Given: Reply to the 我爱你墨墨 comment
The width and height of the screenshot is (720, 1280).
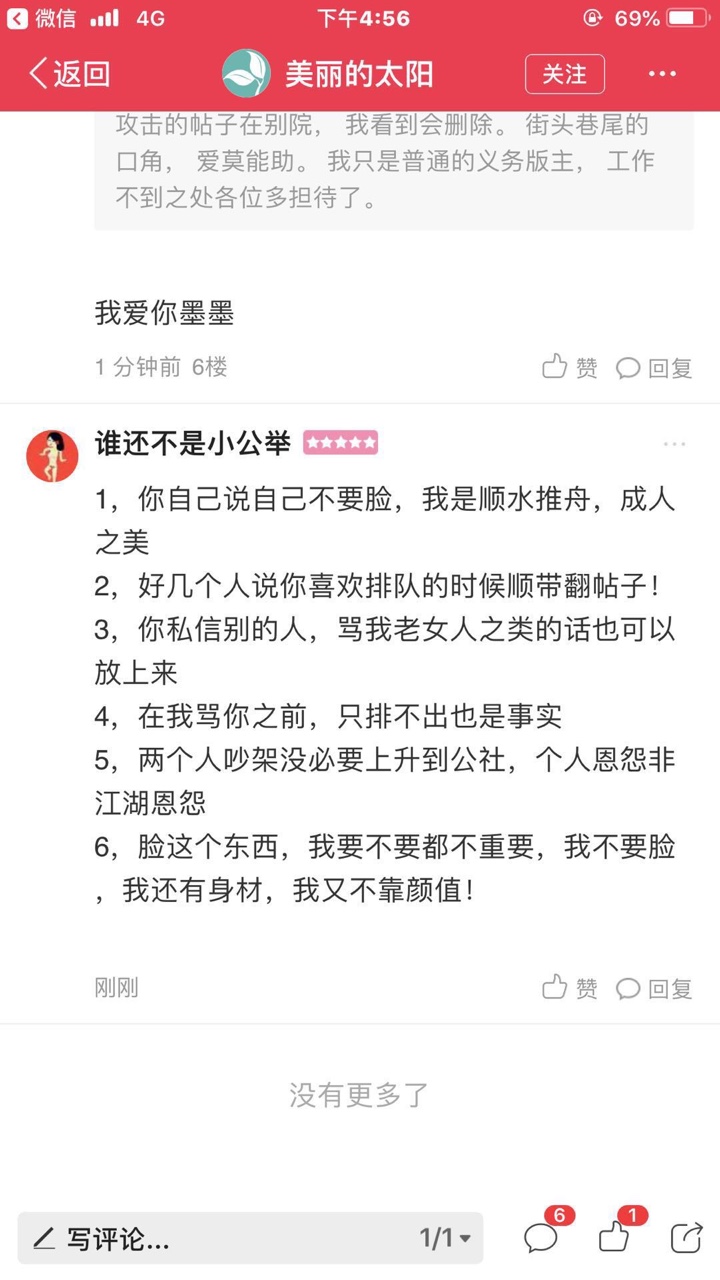Looking at the screenshot, I should [x=654, y=368].
